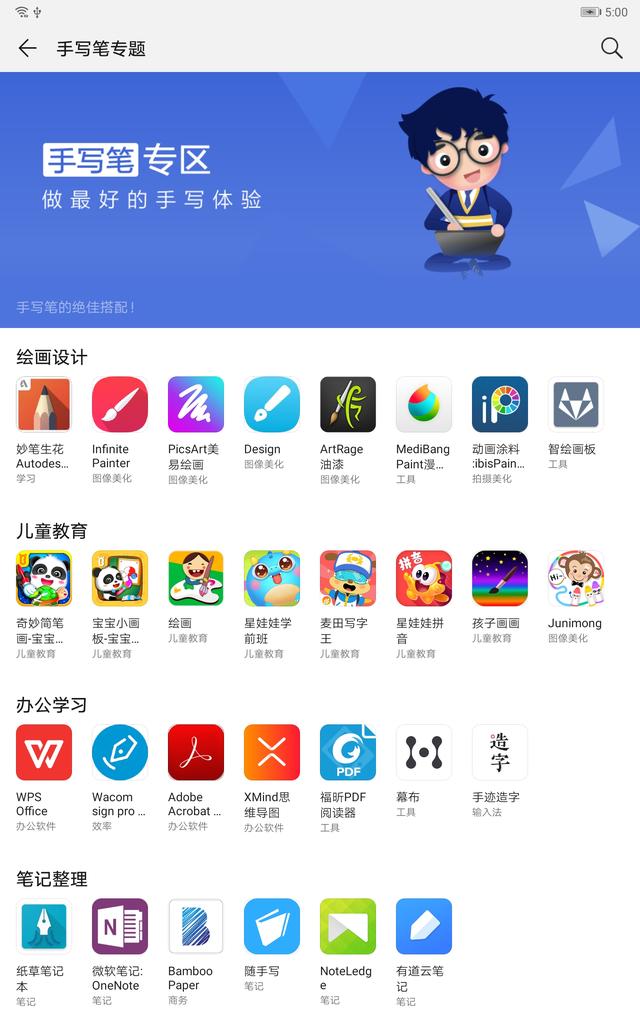This screenshot has height=1024, width=640.
Task: Open 有道云笔记 app
Action: click(424, 927)
